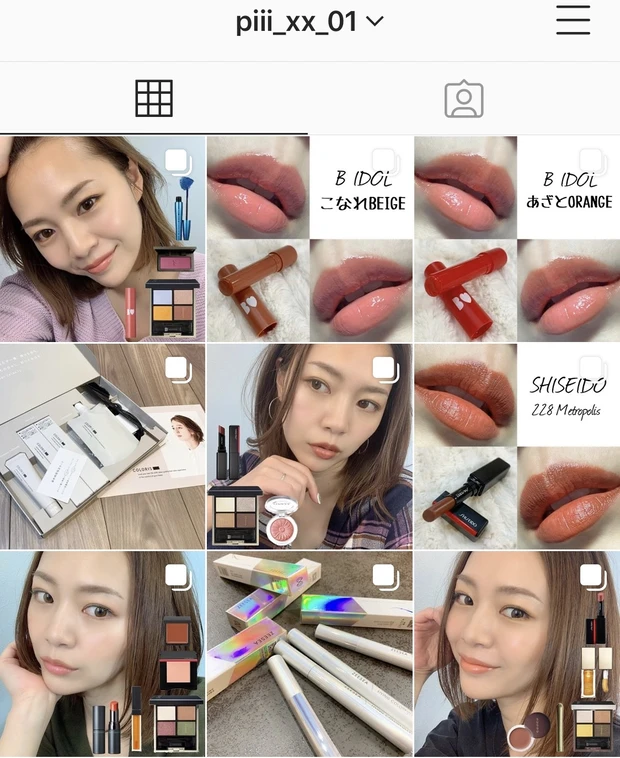The height and width of the screenshot is (758, 620).
Task: Open the selfie post with blue mascara
Action: (x=102, y=238)
